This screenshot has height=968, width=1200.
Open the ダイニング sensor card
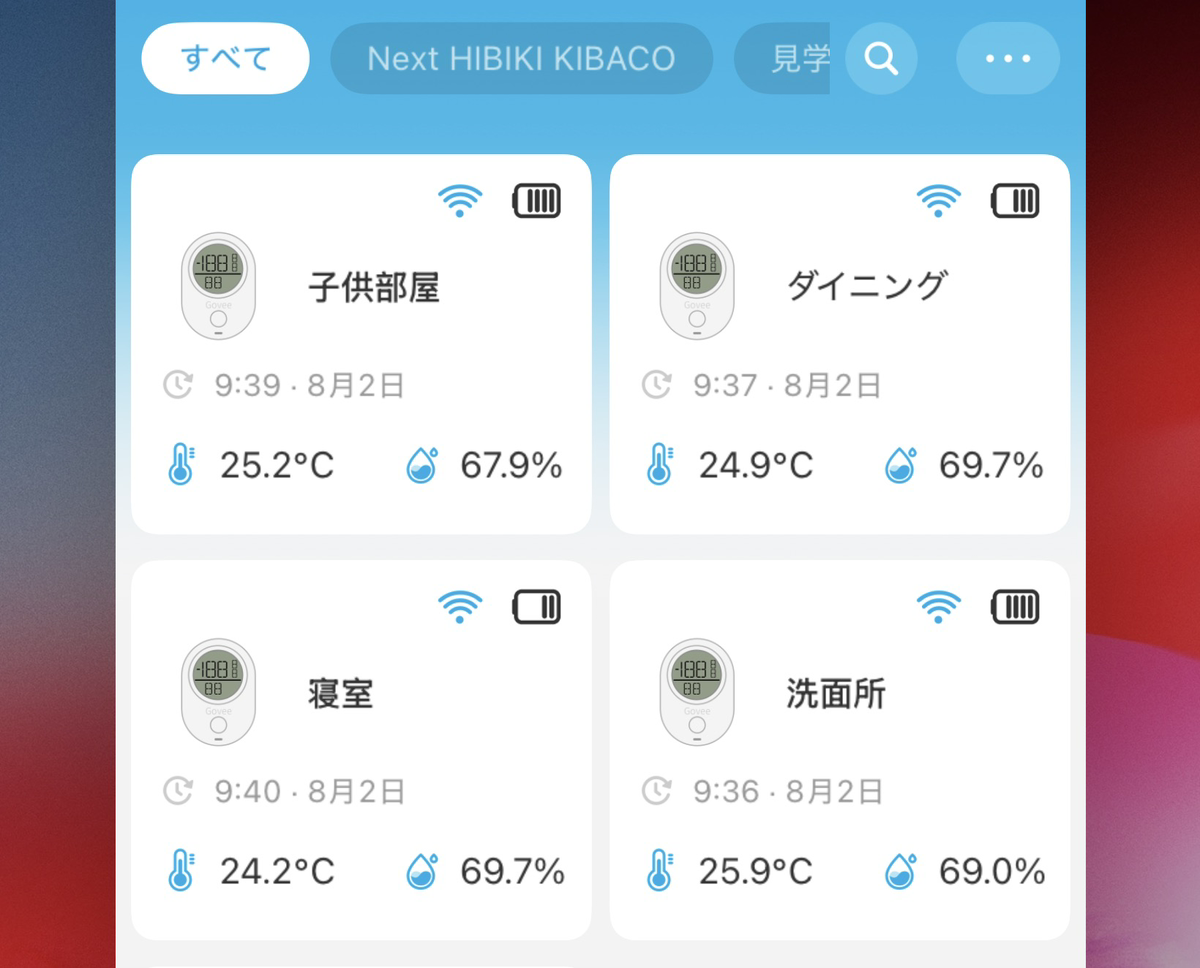click(840, 344)
